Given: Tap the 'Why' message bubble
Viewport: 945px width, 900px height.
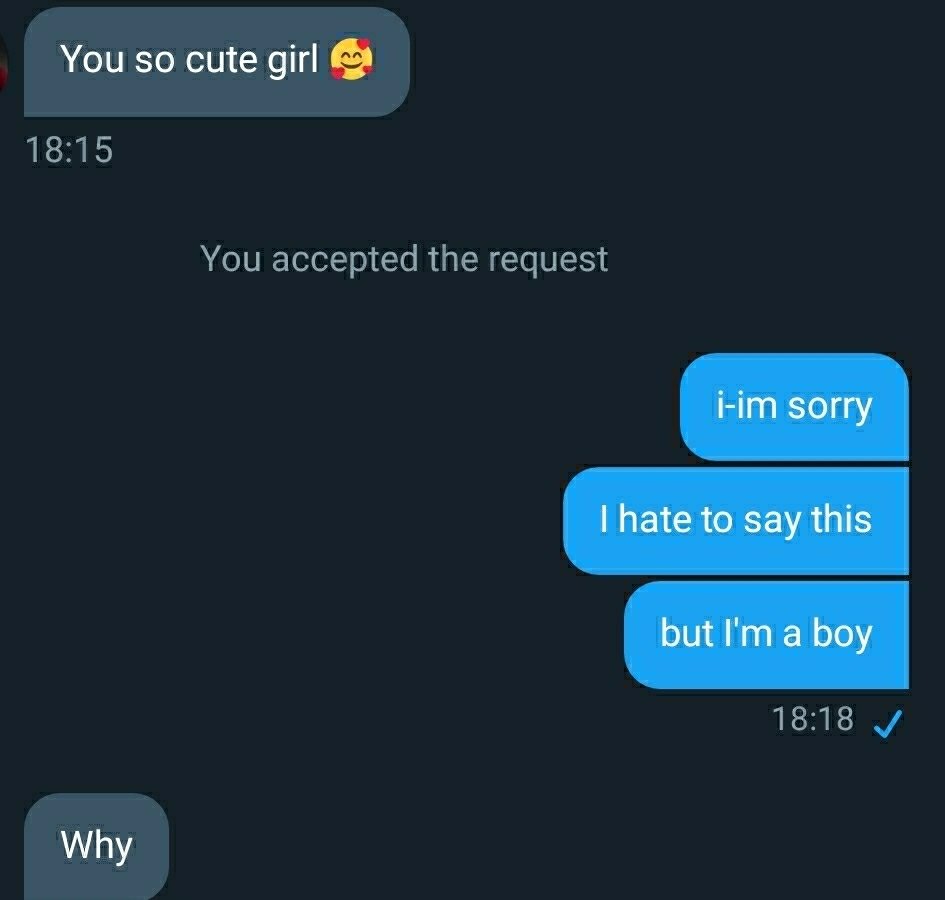Looking at the screenshot, I should pyautogui.click(x=96, y=846).
